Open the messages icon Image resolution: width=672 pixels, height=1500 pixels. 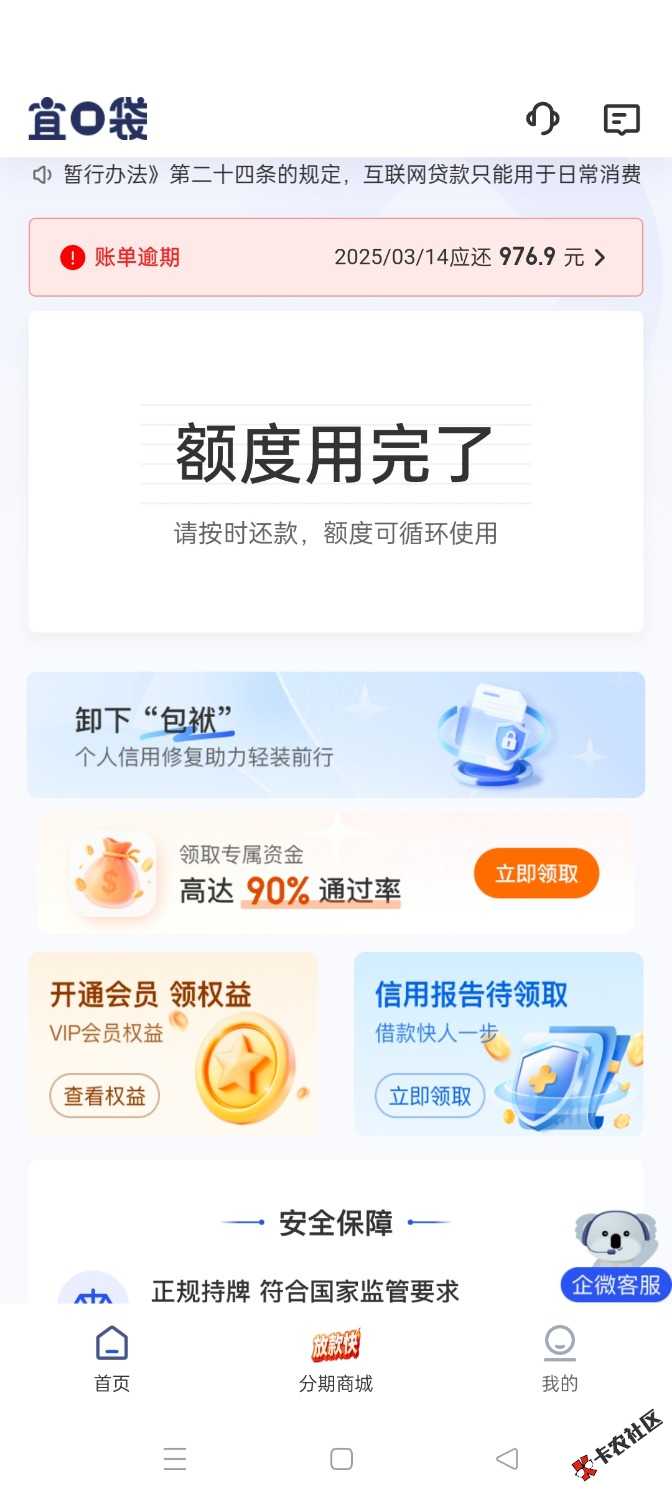coord(621,120)
